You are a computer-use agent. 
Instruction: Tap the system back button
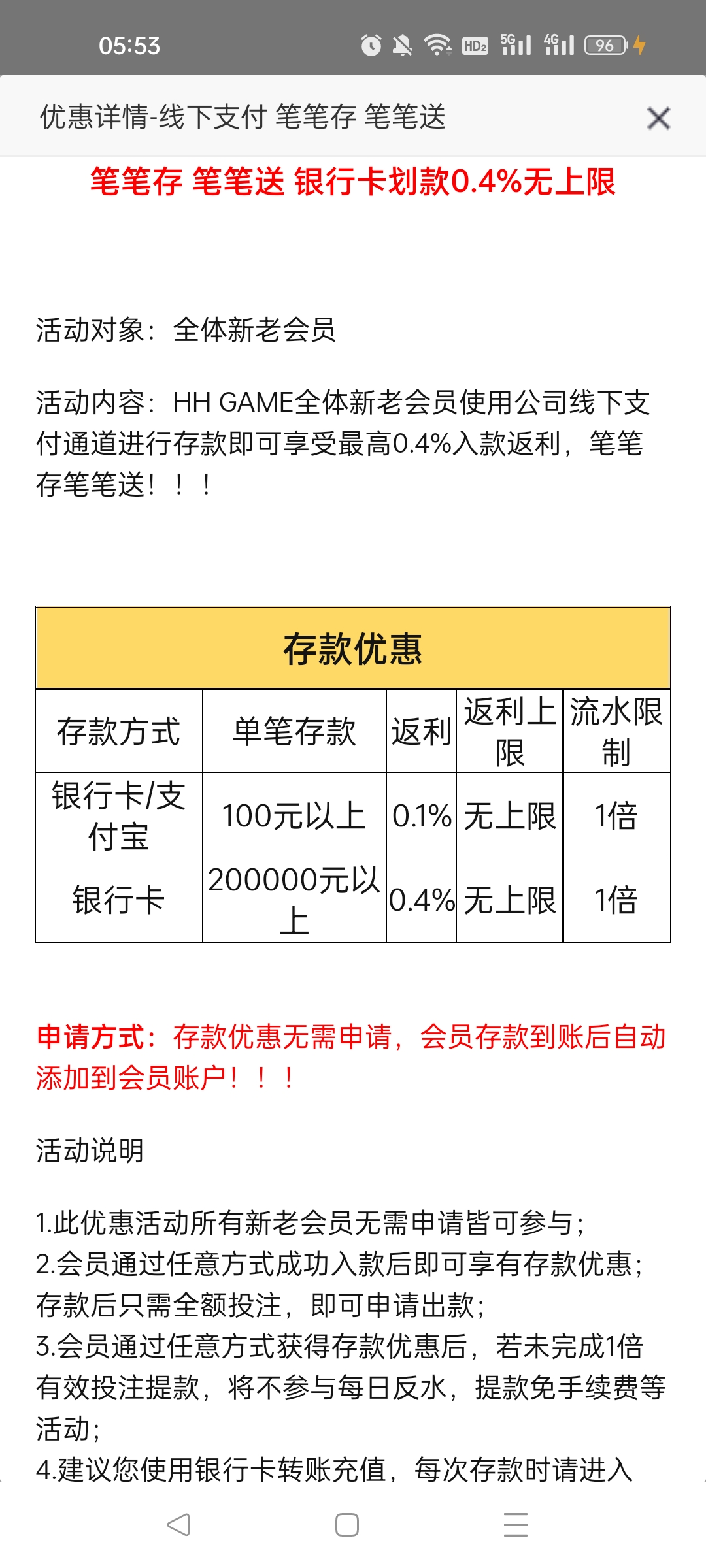(x=178, y=1525)
